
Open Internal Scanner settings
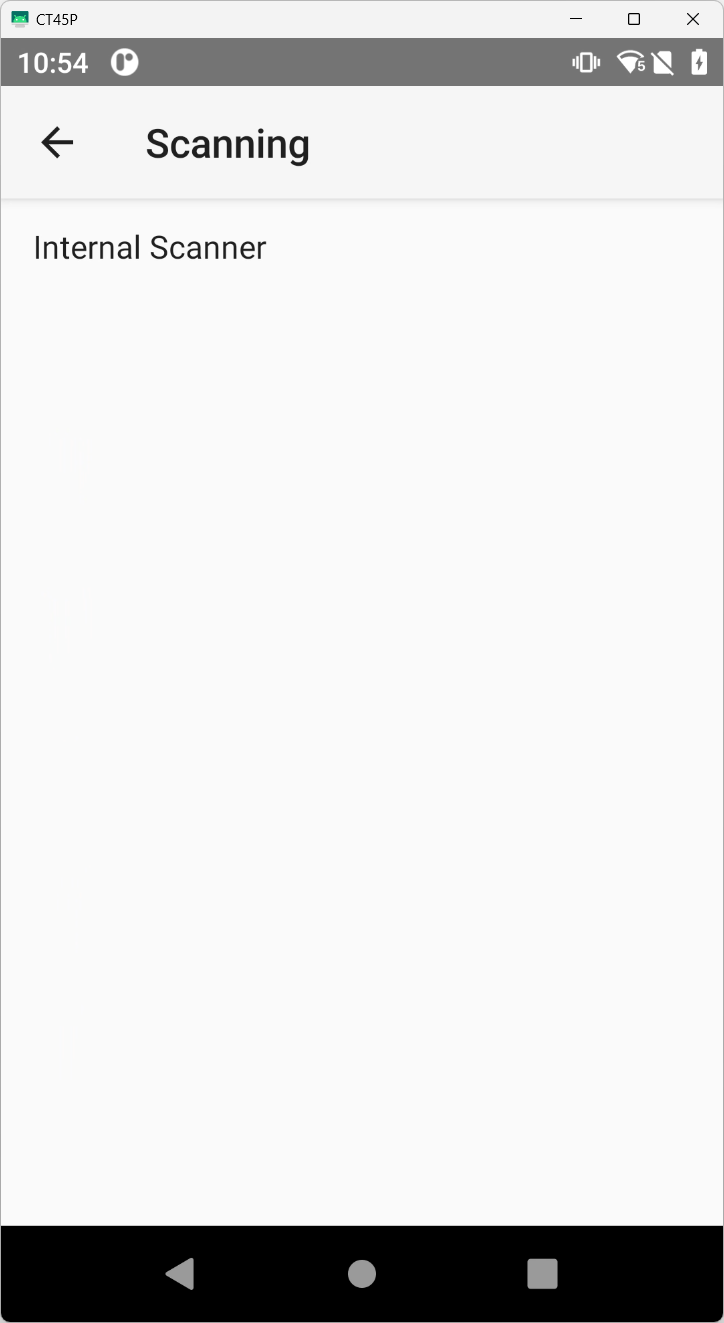(x=150, y=248)
